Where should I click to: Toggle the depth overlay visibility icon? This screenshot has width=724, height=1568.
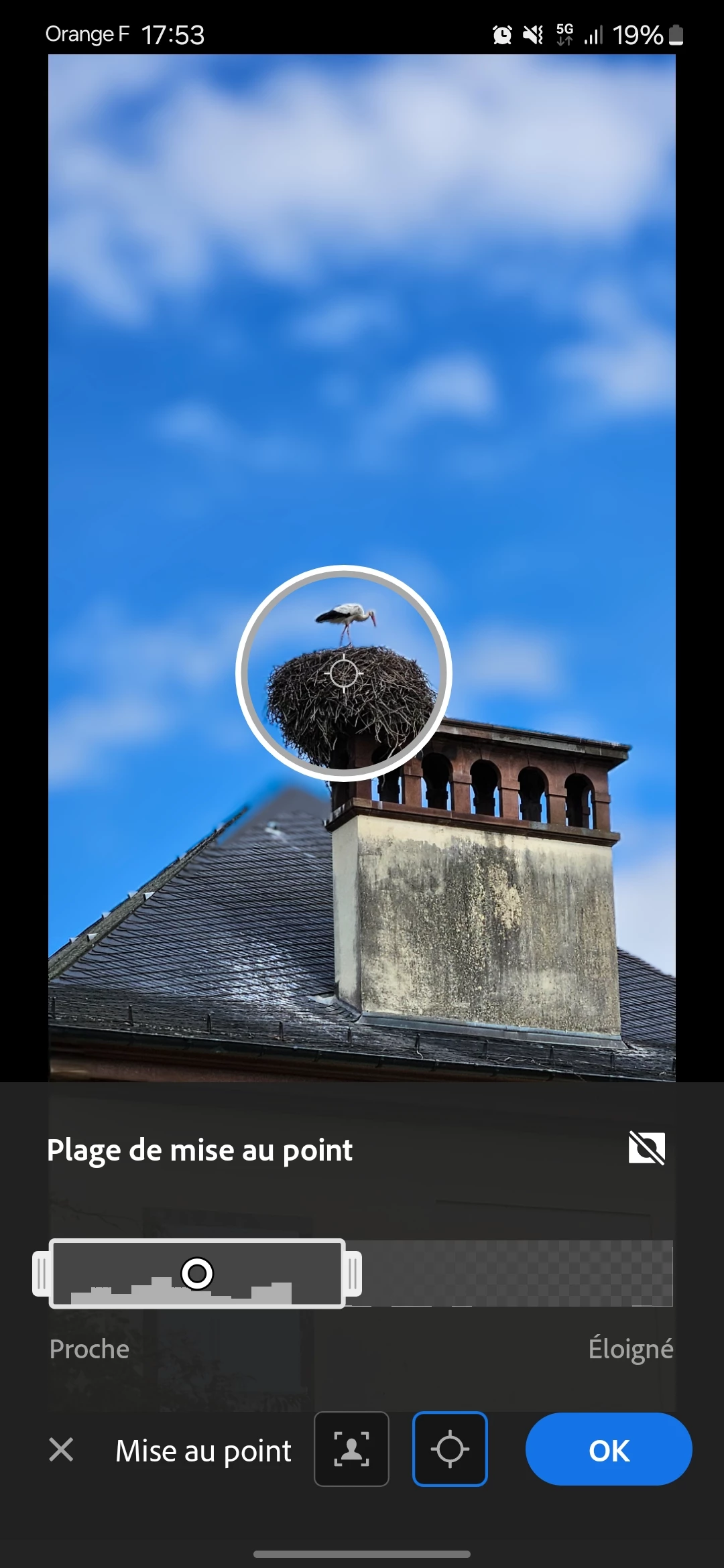point(646,1149)
